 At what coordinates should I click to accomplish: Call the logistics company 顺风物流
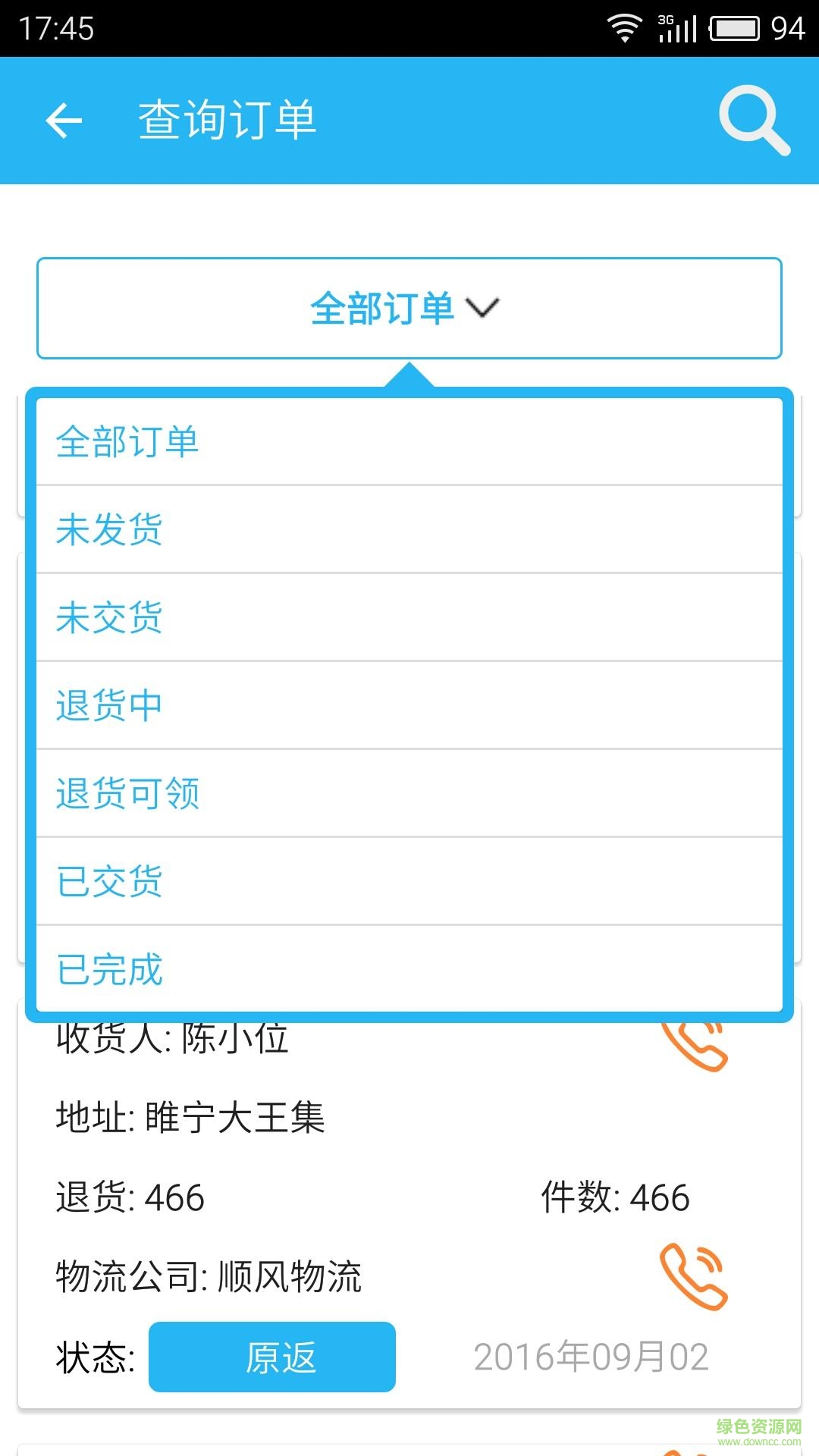tap(693, 1277)
